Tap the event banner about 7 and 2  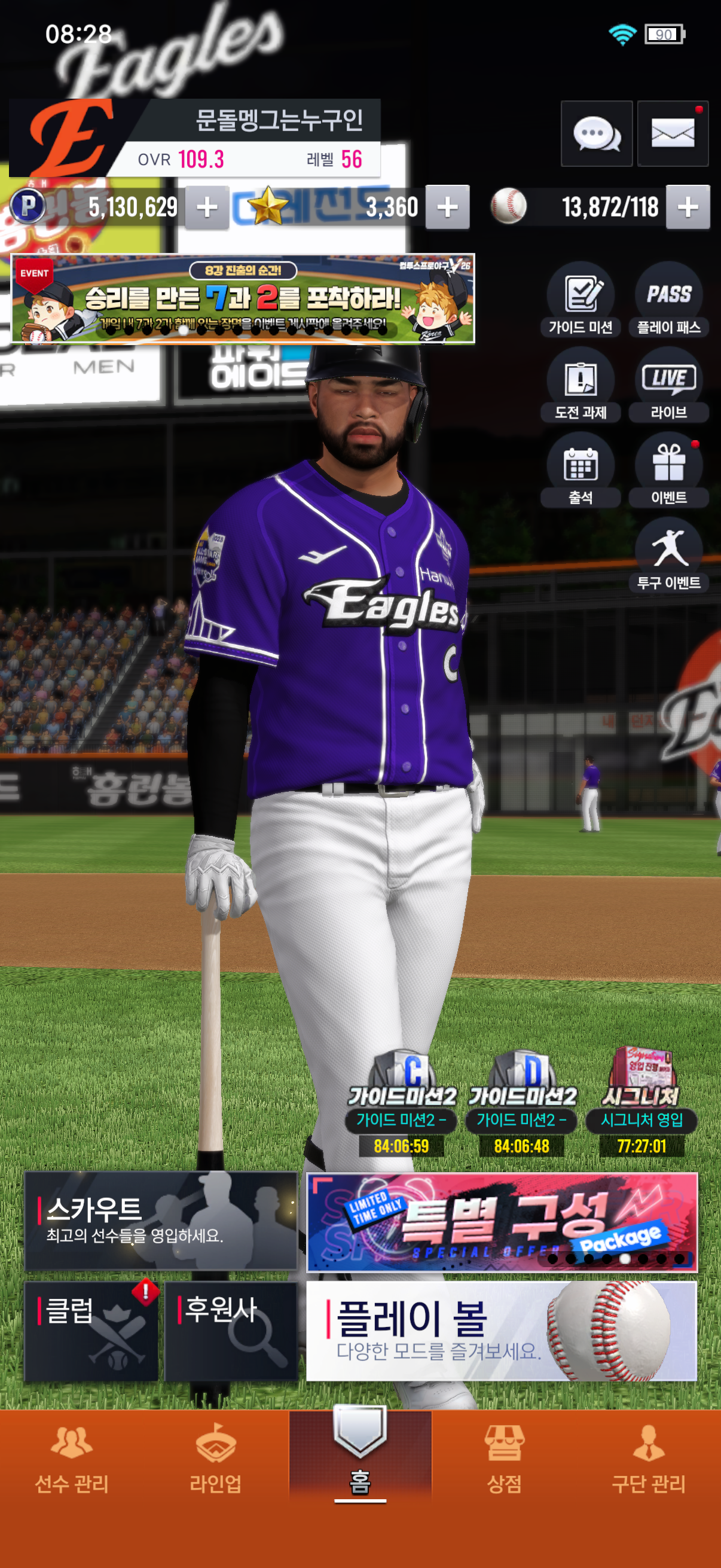[243, 299]
